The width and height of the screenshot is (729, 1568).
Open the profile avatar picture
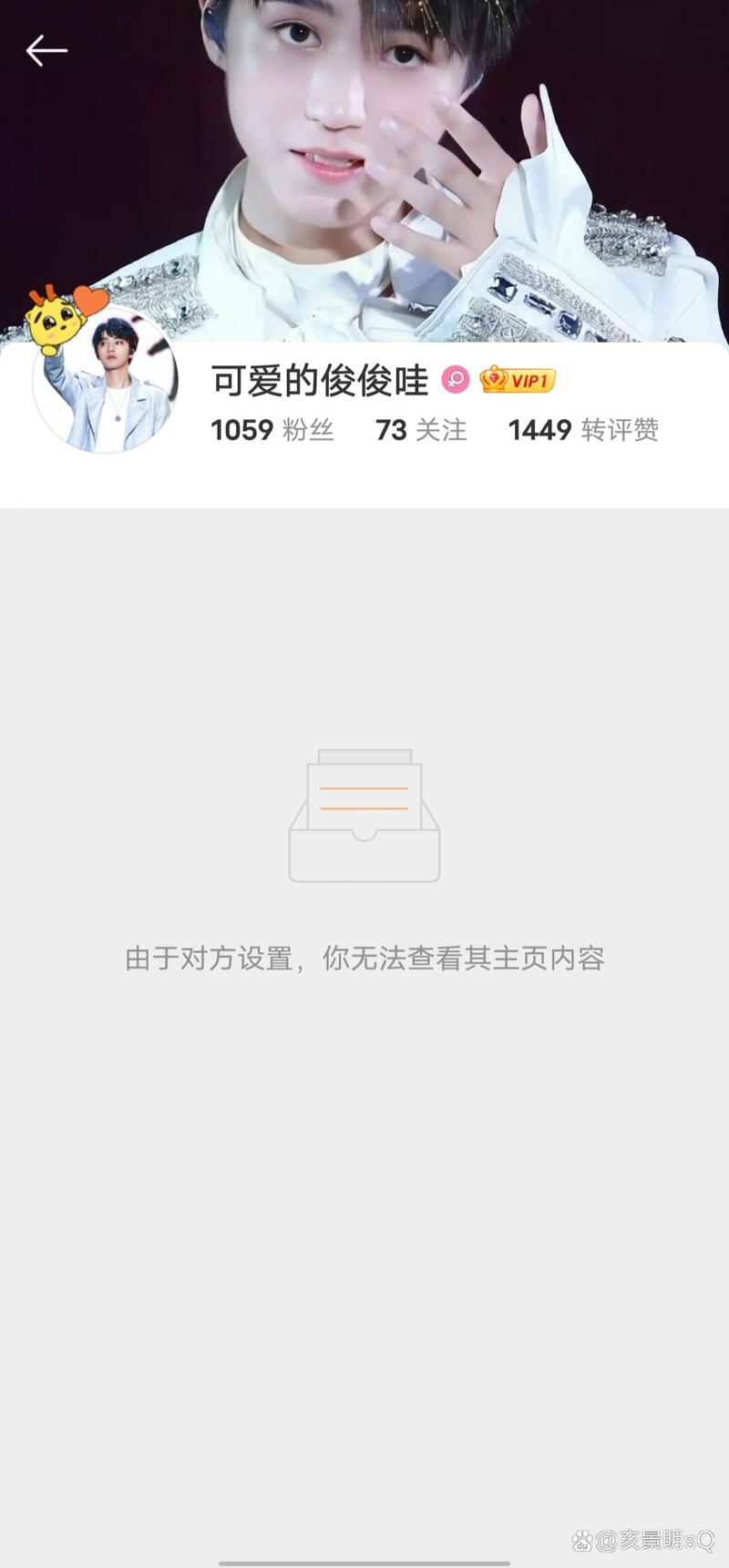tap(108, 384)
